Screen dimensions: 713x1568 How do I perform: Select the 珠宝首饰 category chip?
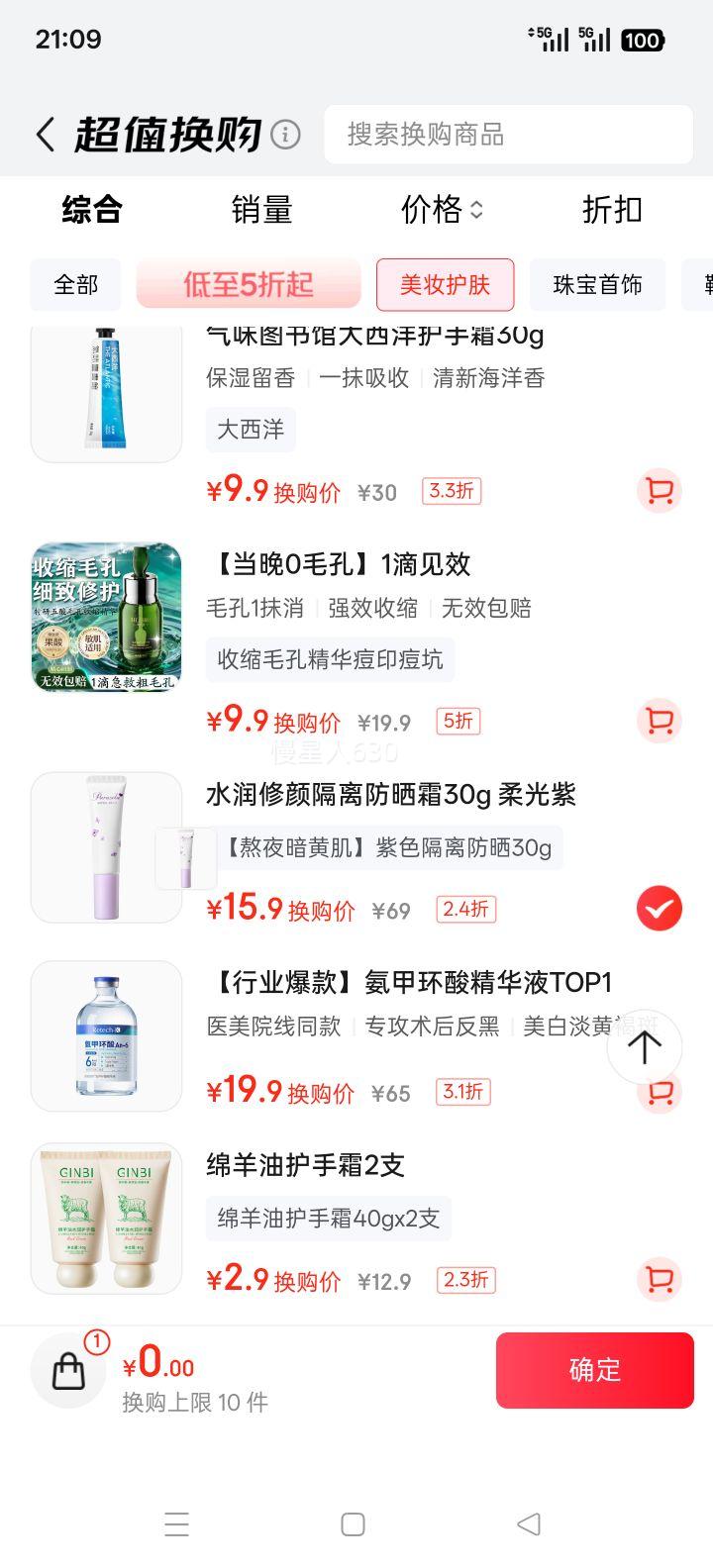597,285
